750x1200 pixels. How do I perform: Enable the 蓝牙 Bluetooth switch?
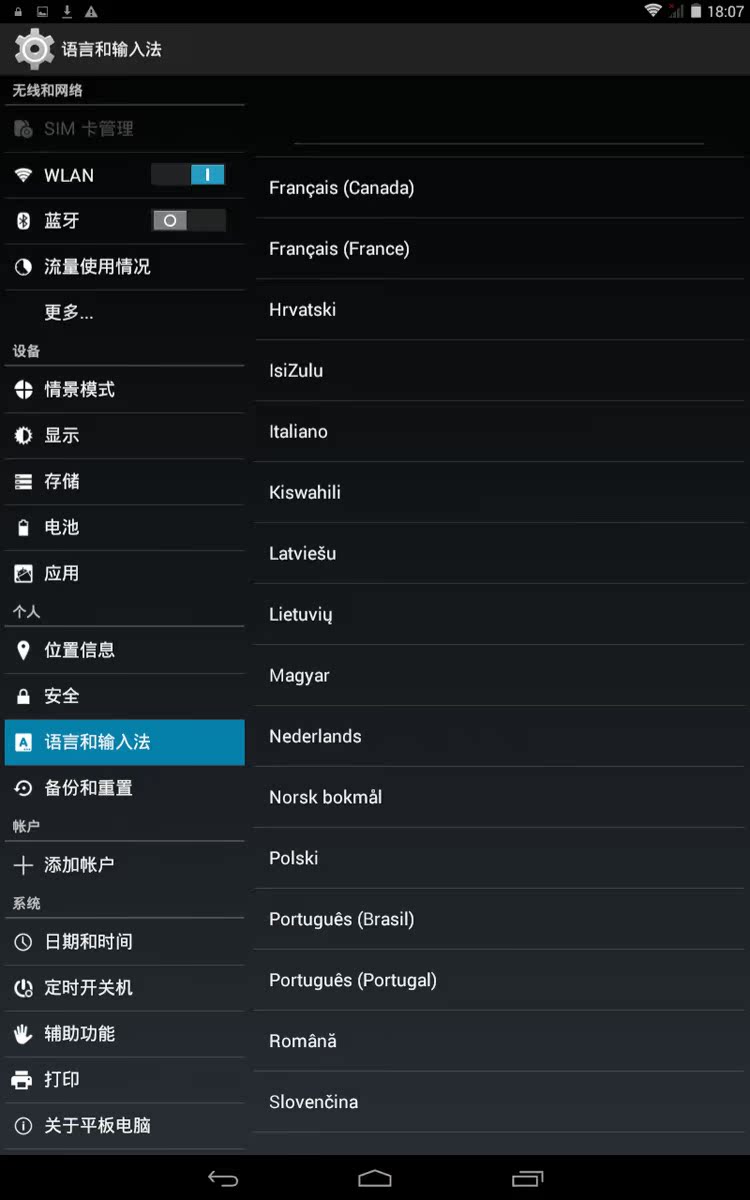188,221
